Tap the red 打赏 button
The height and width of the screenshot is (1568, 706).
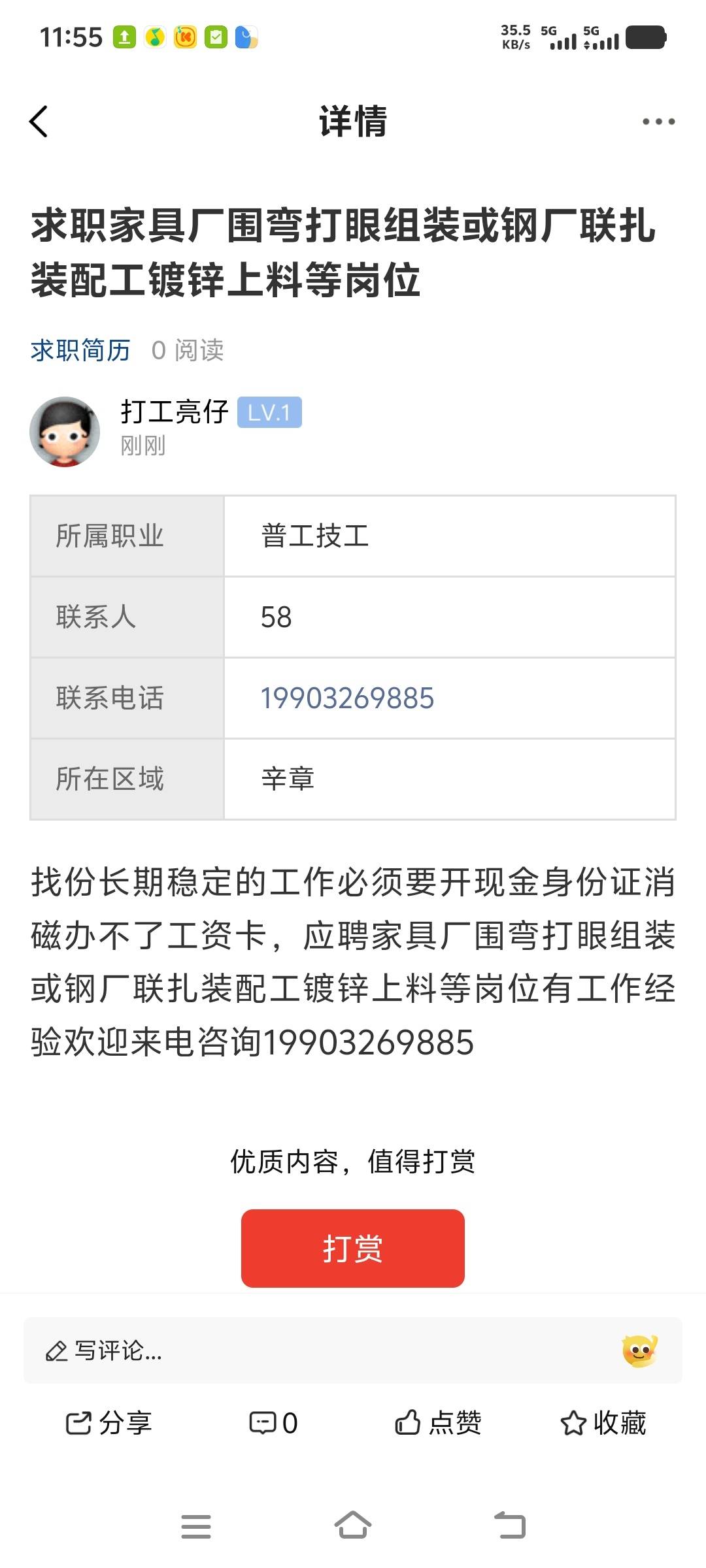[x=353, y=1249]
